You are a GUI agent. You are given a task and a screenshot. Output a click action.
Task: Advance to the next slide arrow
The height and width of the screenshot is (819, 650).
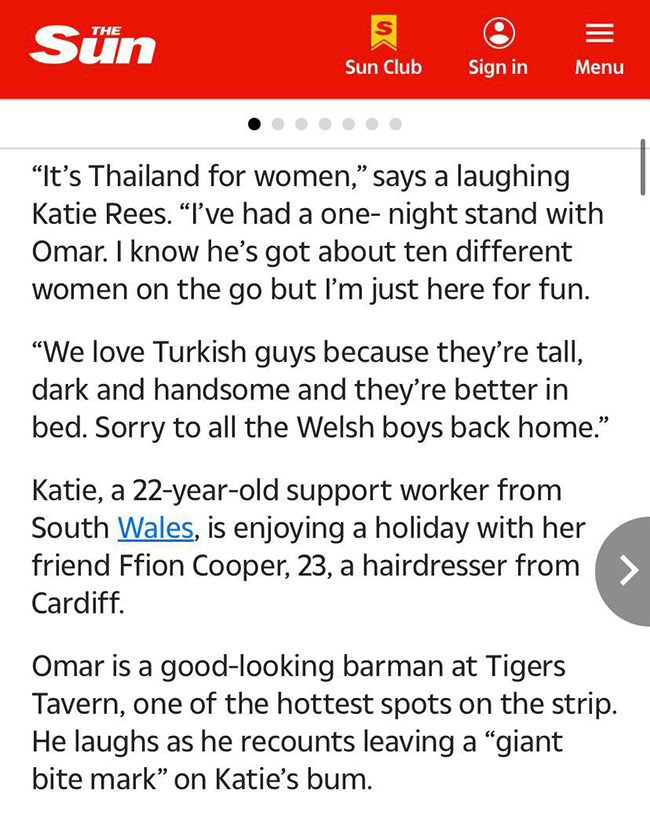[x=626, y=570]
